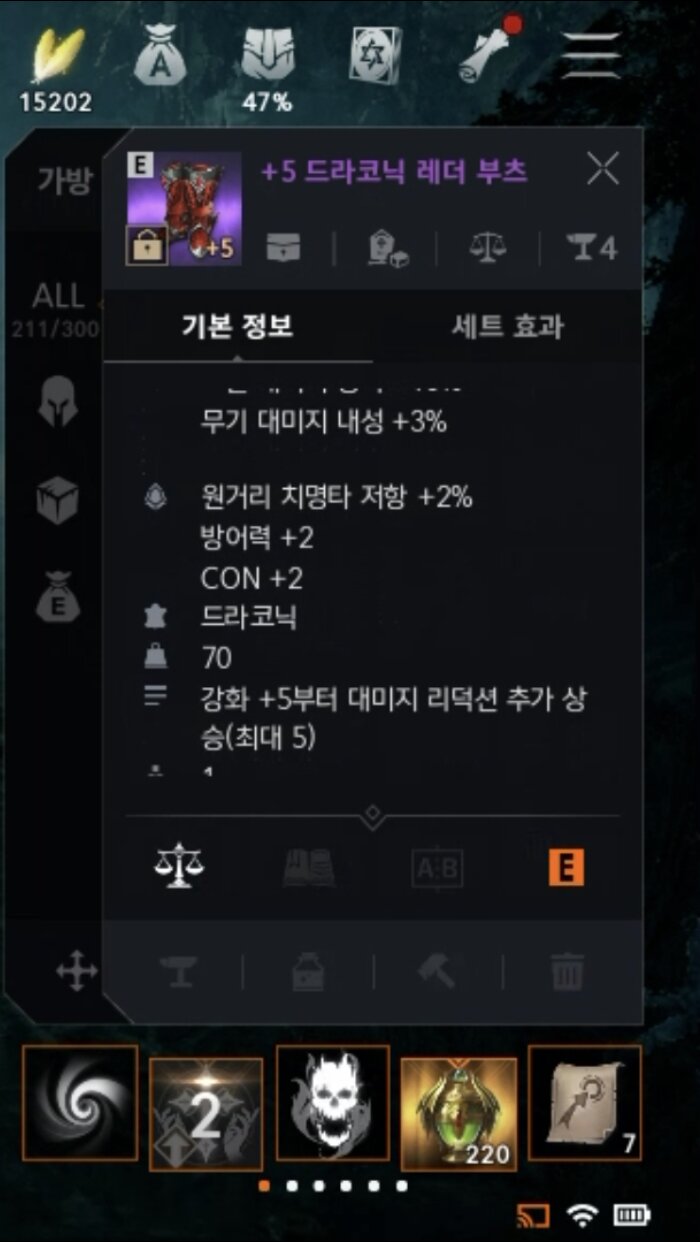
Task: Close the item detail popup
Action: click(x=603, y=169)
